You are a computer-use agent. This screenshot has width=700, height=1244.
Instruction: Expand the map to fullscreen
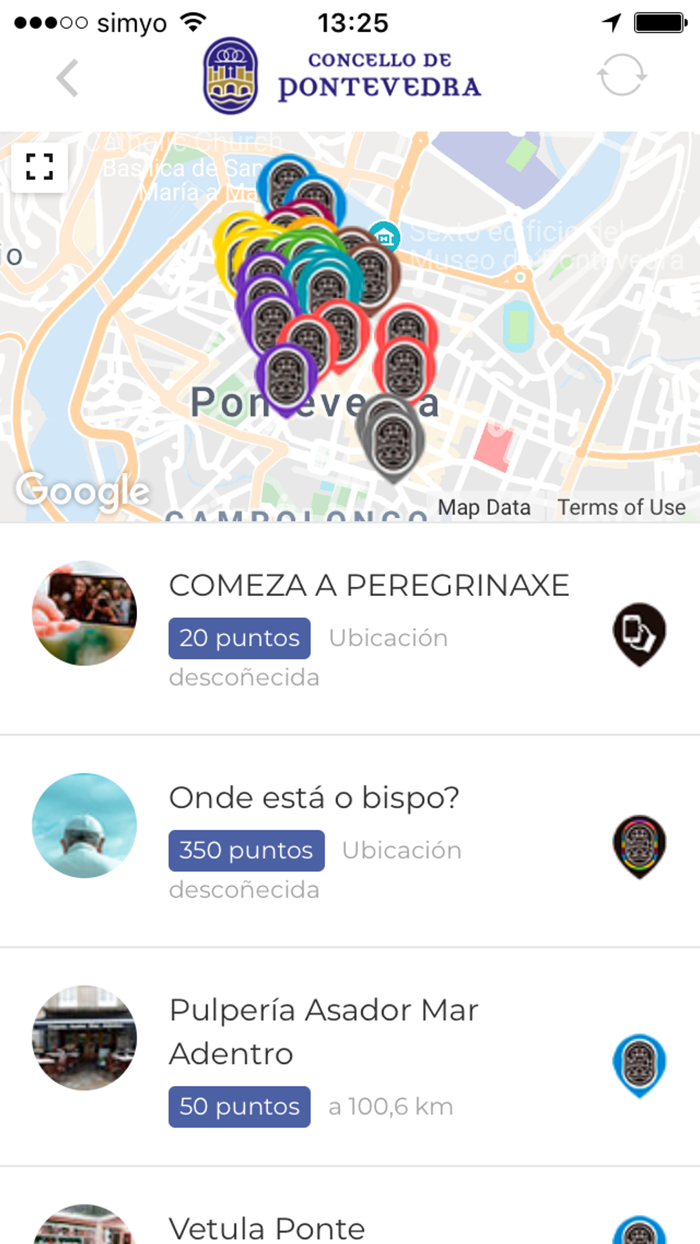(x=40, y=166)
